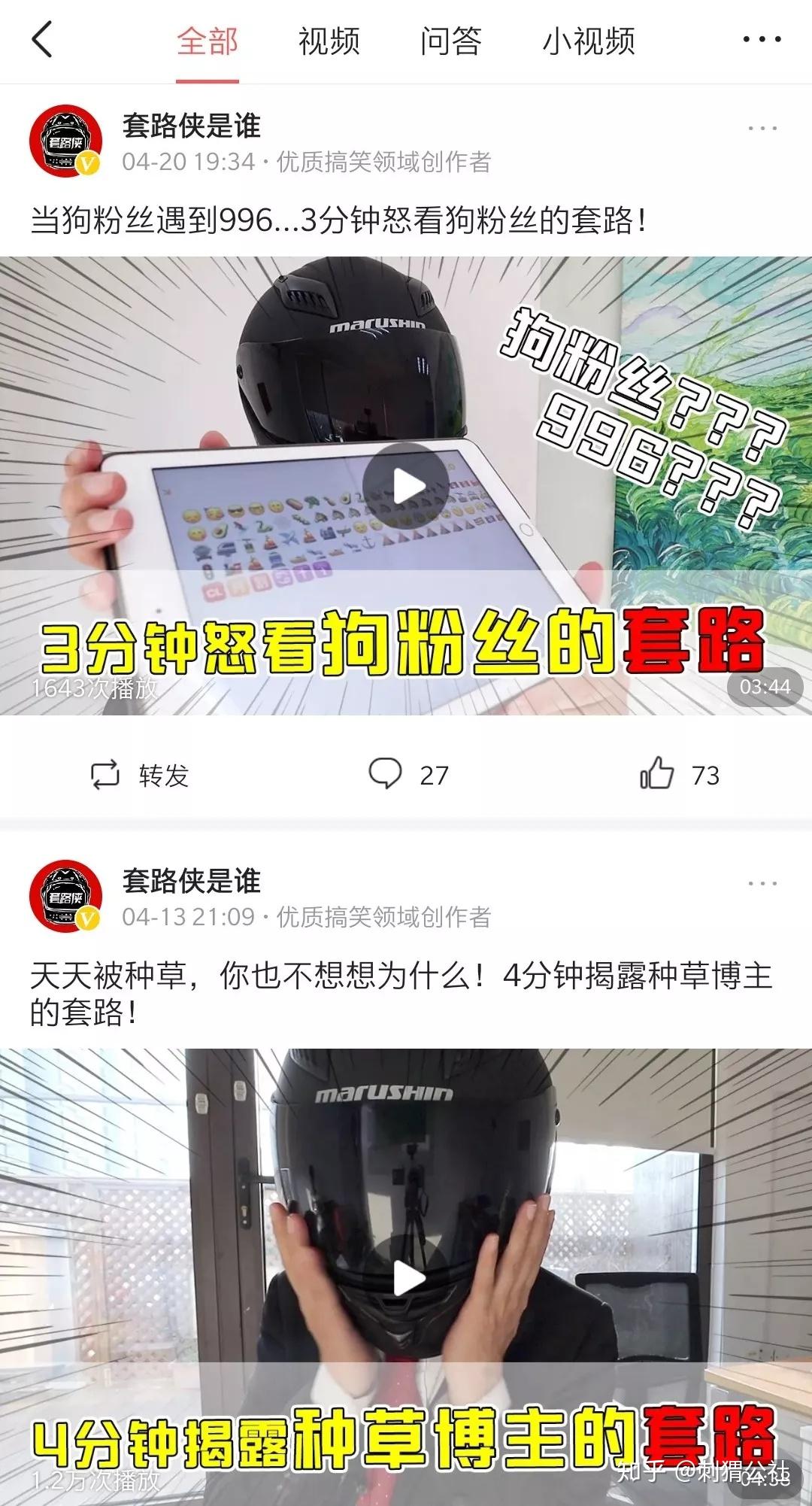Go back using the top-left arrow
This screenshot has height=1506, width=812.
42,40
